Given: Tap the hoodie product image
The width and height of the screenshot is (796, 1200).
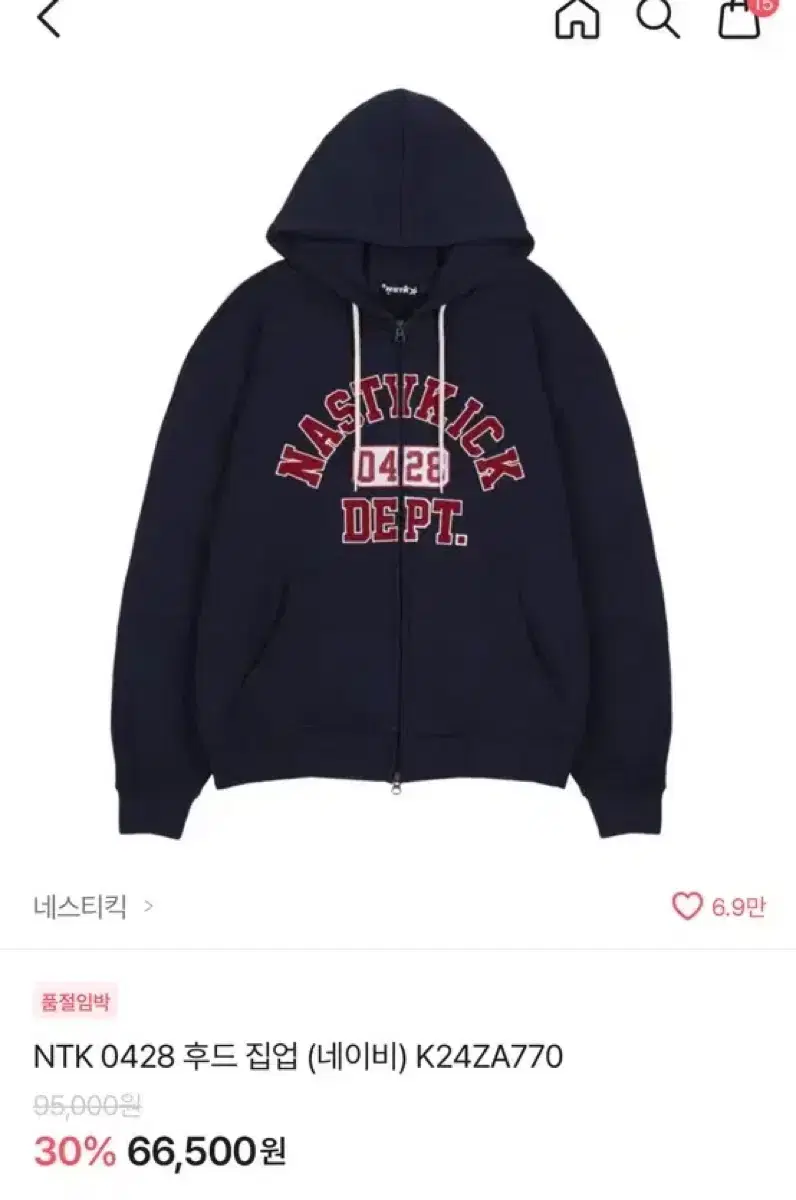Looking at the screenshot, I should point(398,460).
